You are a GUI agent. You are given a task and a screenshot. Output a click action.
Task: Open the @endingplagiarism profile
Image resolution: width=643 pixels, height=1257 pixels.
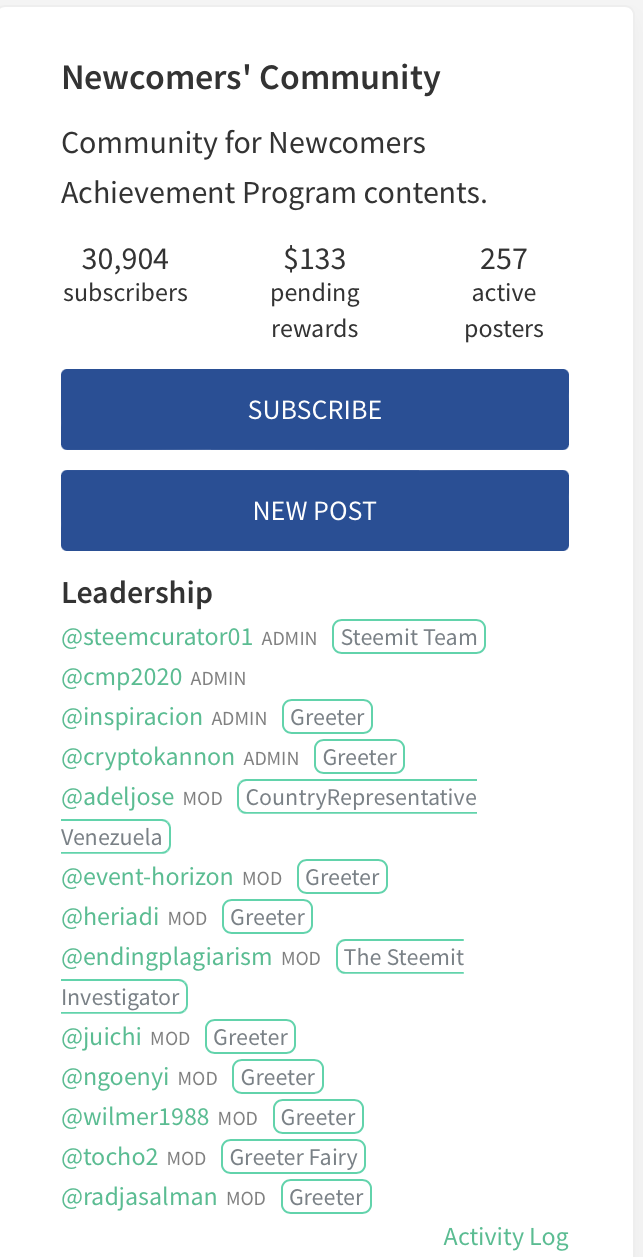(166, 957)
